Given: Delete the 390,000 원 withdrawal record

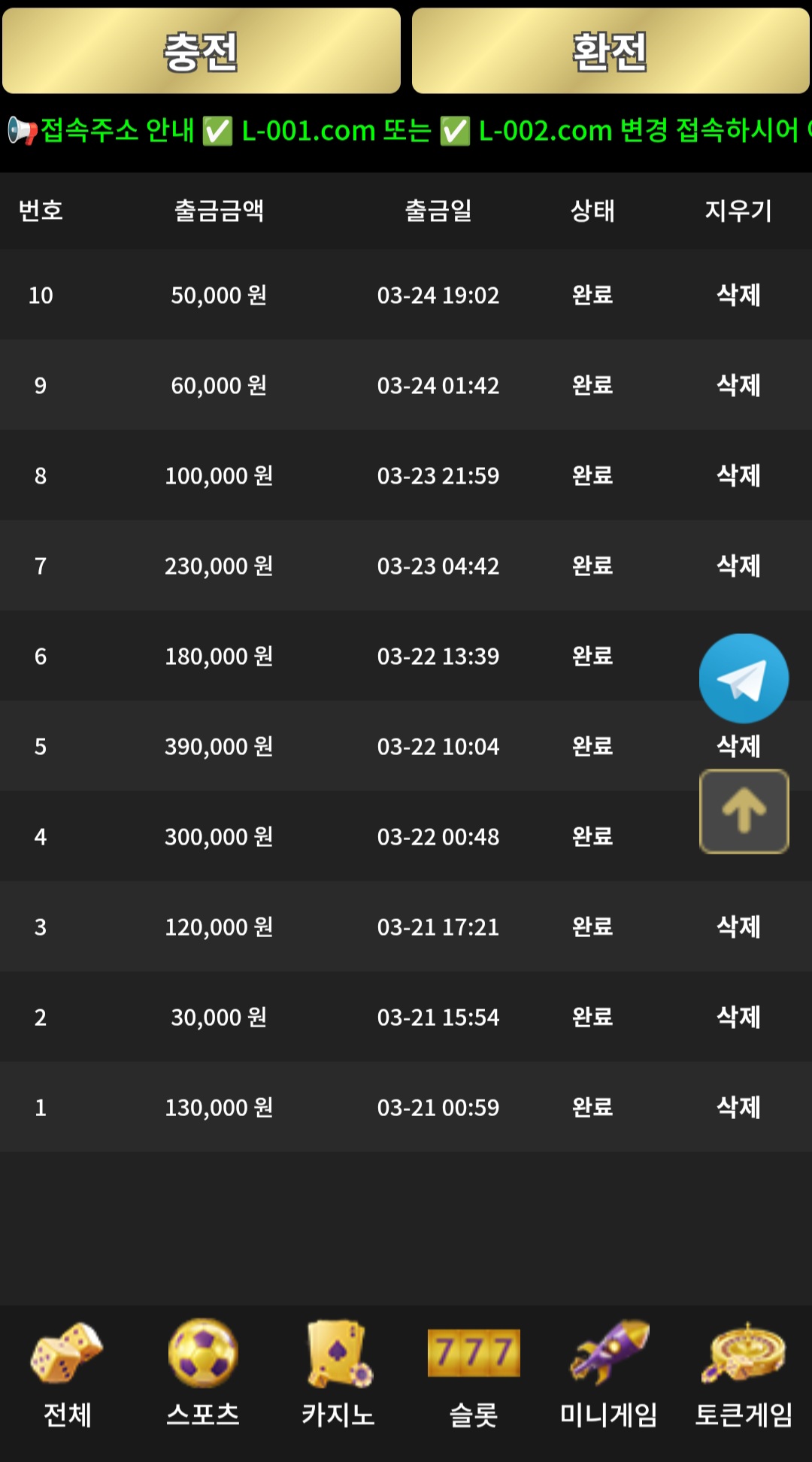Looking at the screenshot, I should pyautogui.click(x=738, y=747).
